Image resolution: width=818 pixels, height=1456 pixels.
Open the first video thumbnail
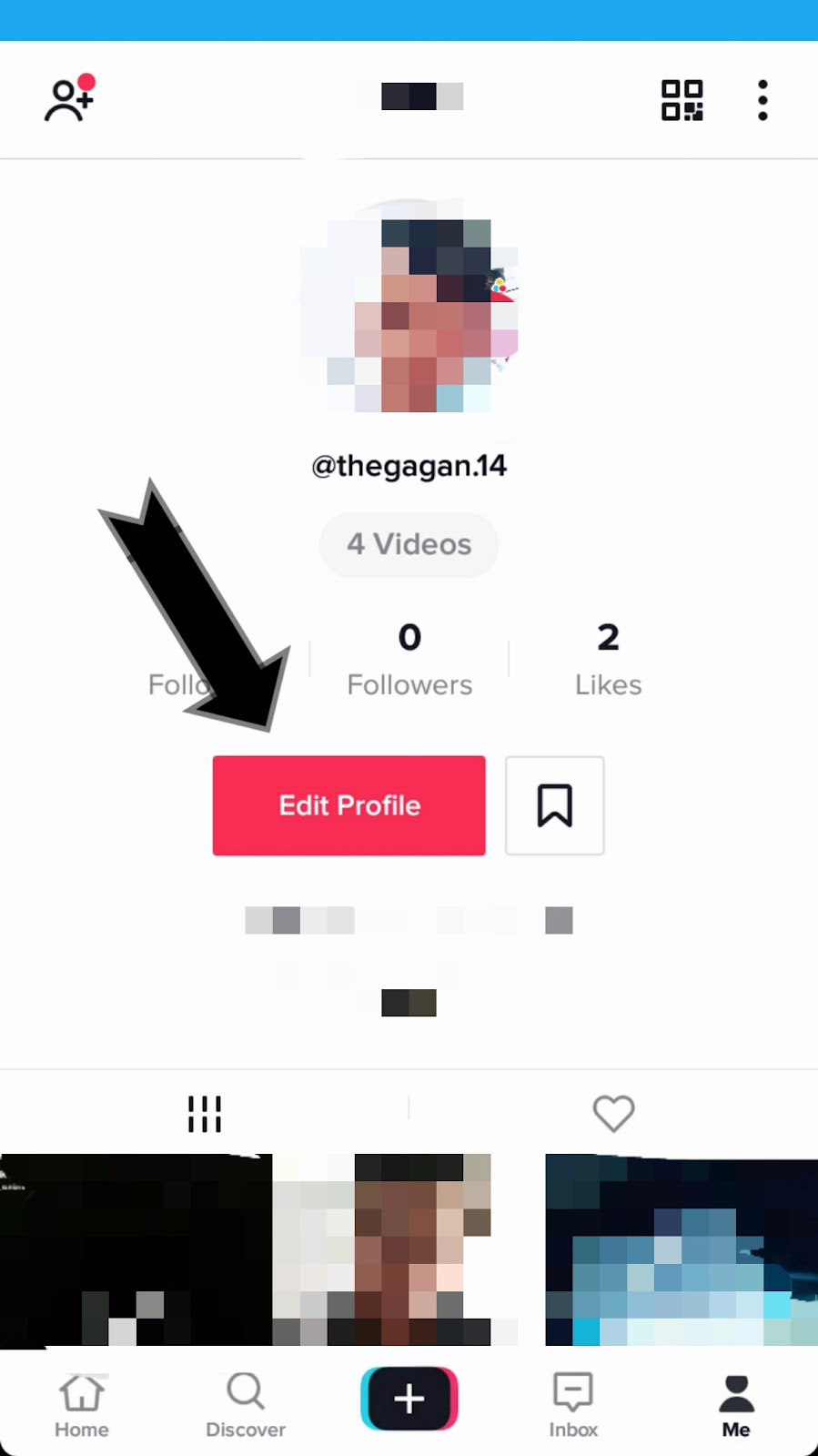pyautogui.click(x=135, y=1249)
